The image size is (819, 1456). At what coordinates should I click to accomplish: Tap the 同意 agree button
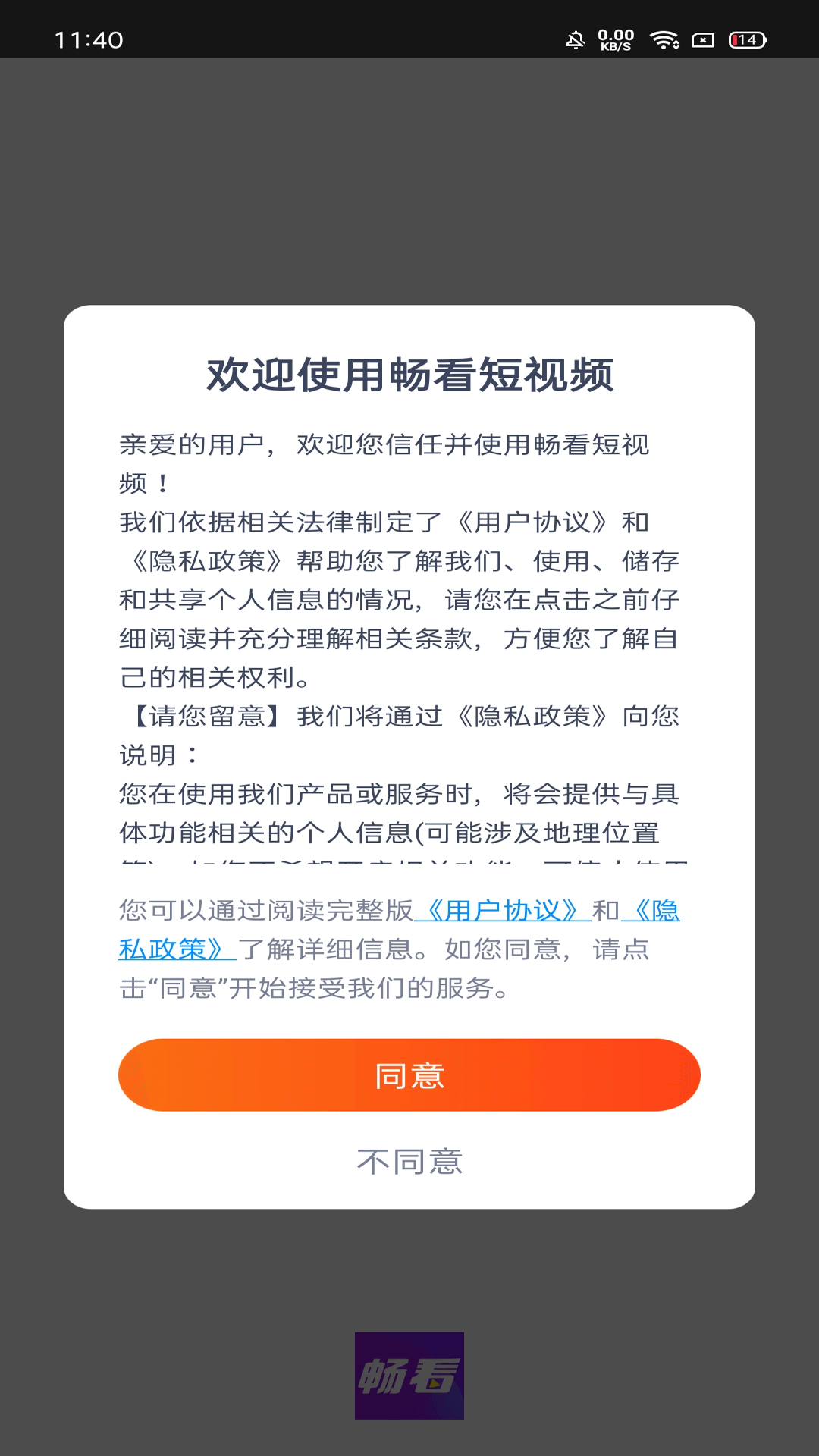tap(409, 1075)
